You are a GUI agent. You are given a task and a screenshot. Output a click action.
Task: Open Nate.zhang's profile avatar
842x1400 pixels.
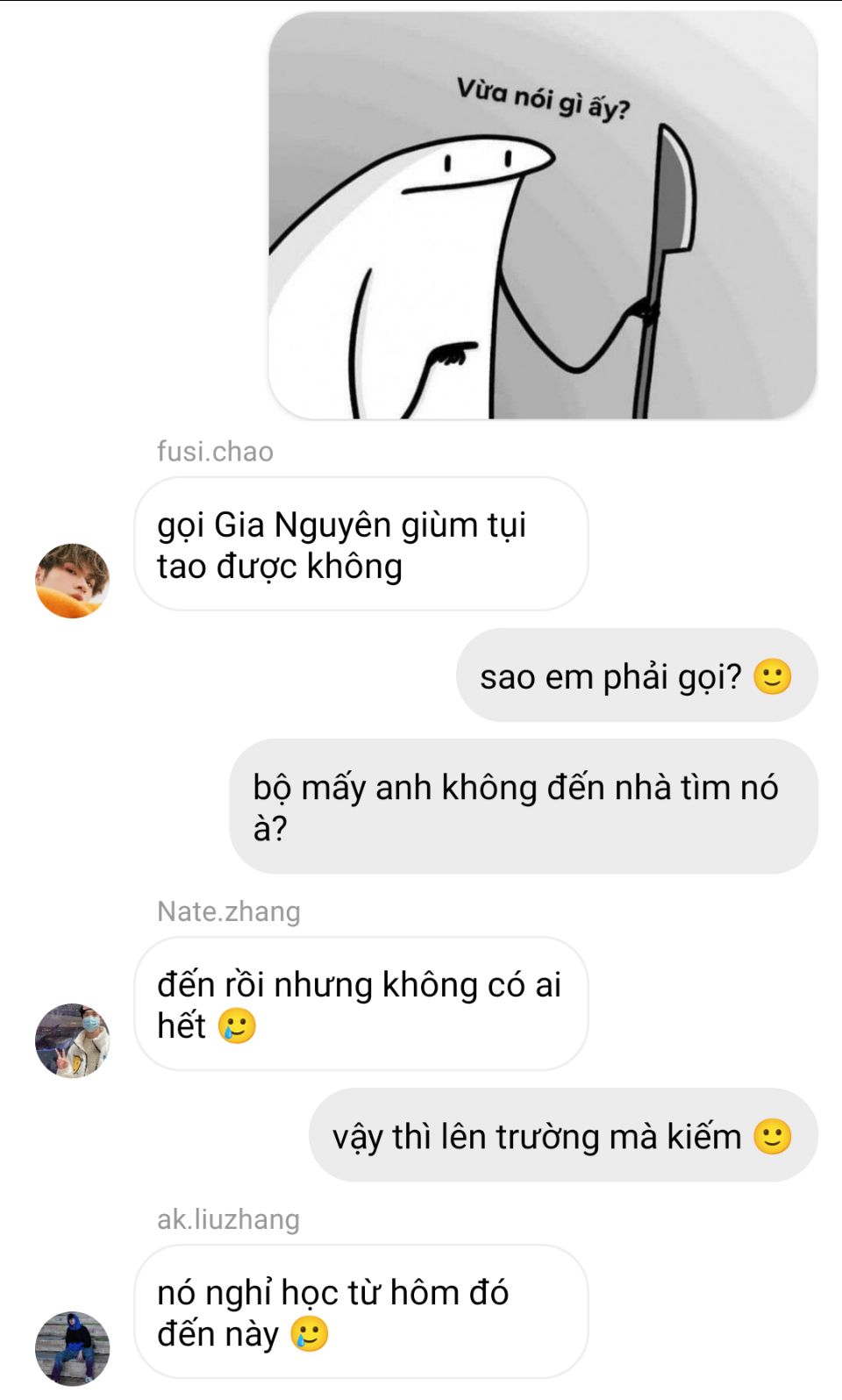pyautogui.click(x=72, y=1040)
